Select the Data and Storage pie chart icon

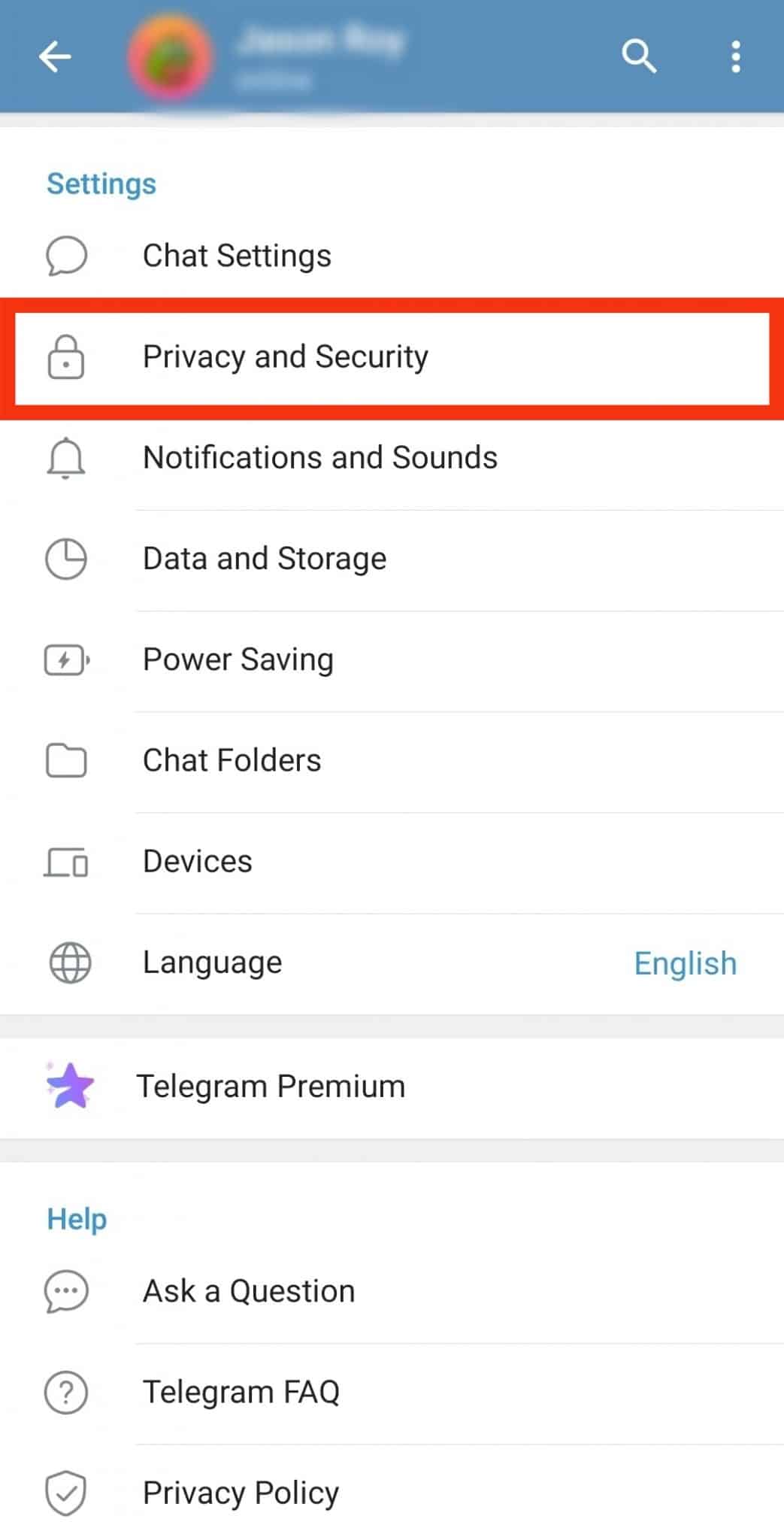66,559
